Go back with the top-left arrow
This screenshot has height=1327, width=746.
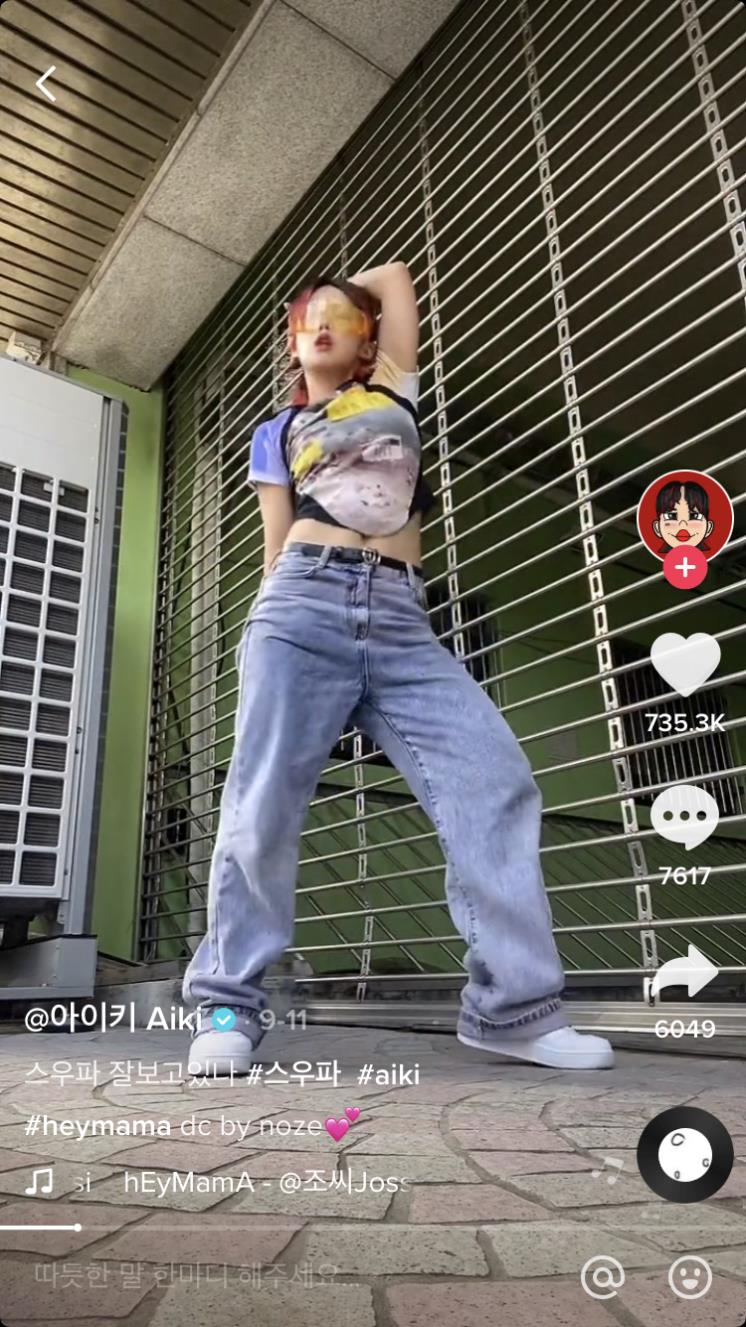(x=46, y=84)
